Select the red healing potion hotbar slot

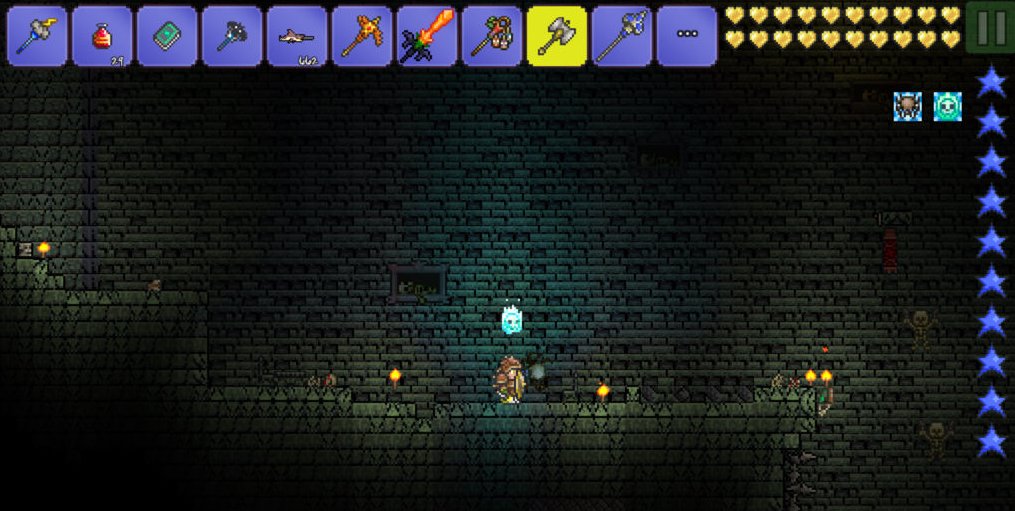coord(102,36)
